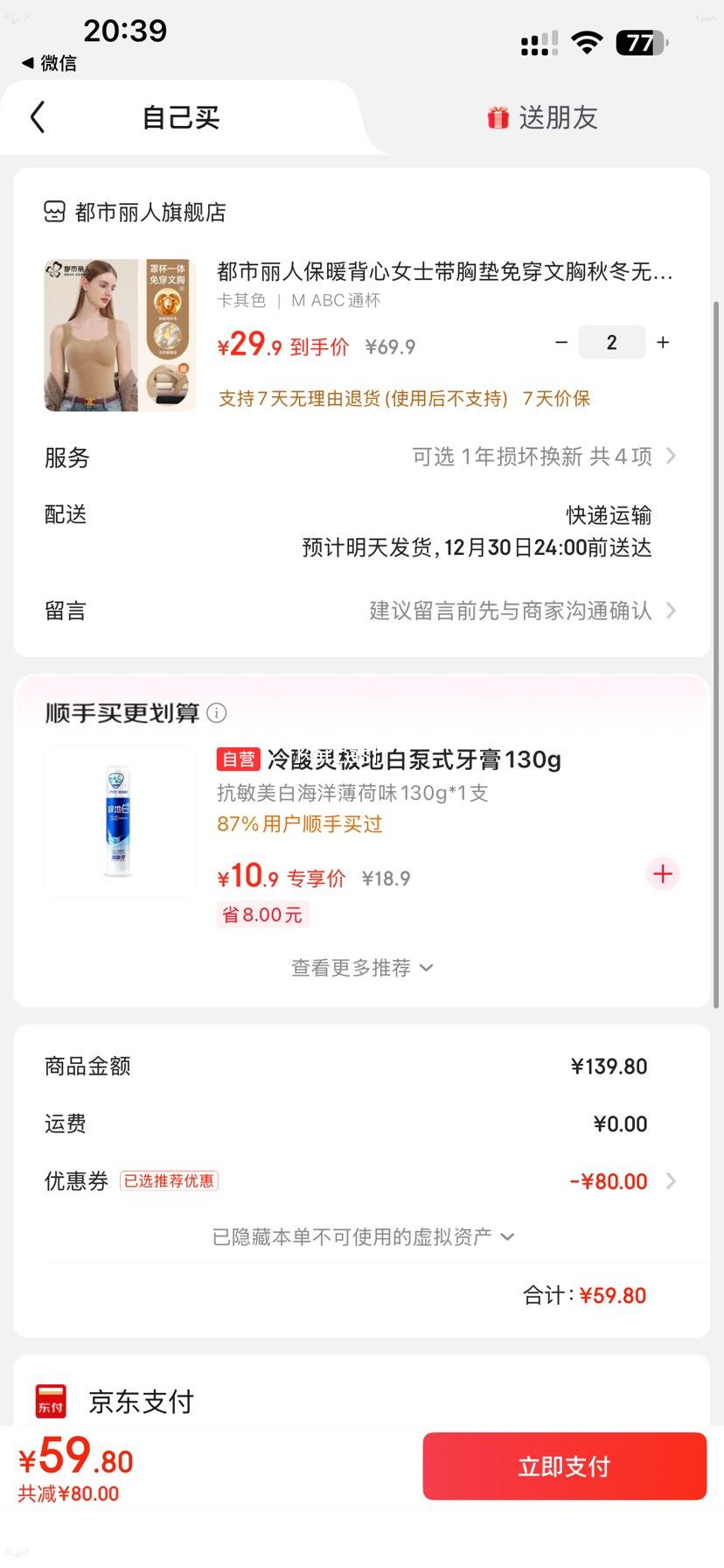Expand 查看更多推荐
The height and width of the screenshot is (1568, 724).
coord(361,968)
